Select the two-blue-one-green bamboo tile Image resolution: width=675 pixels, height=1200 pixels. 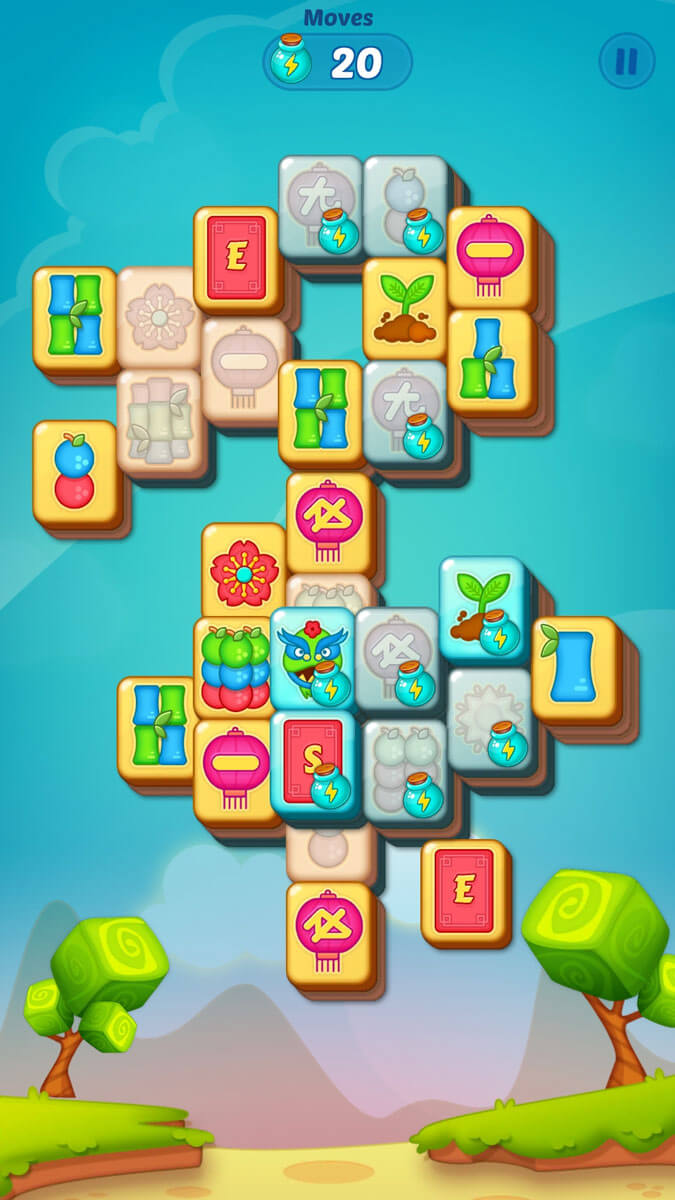[x=490, y=360]
